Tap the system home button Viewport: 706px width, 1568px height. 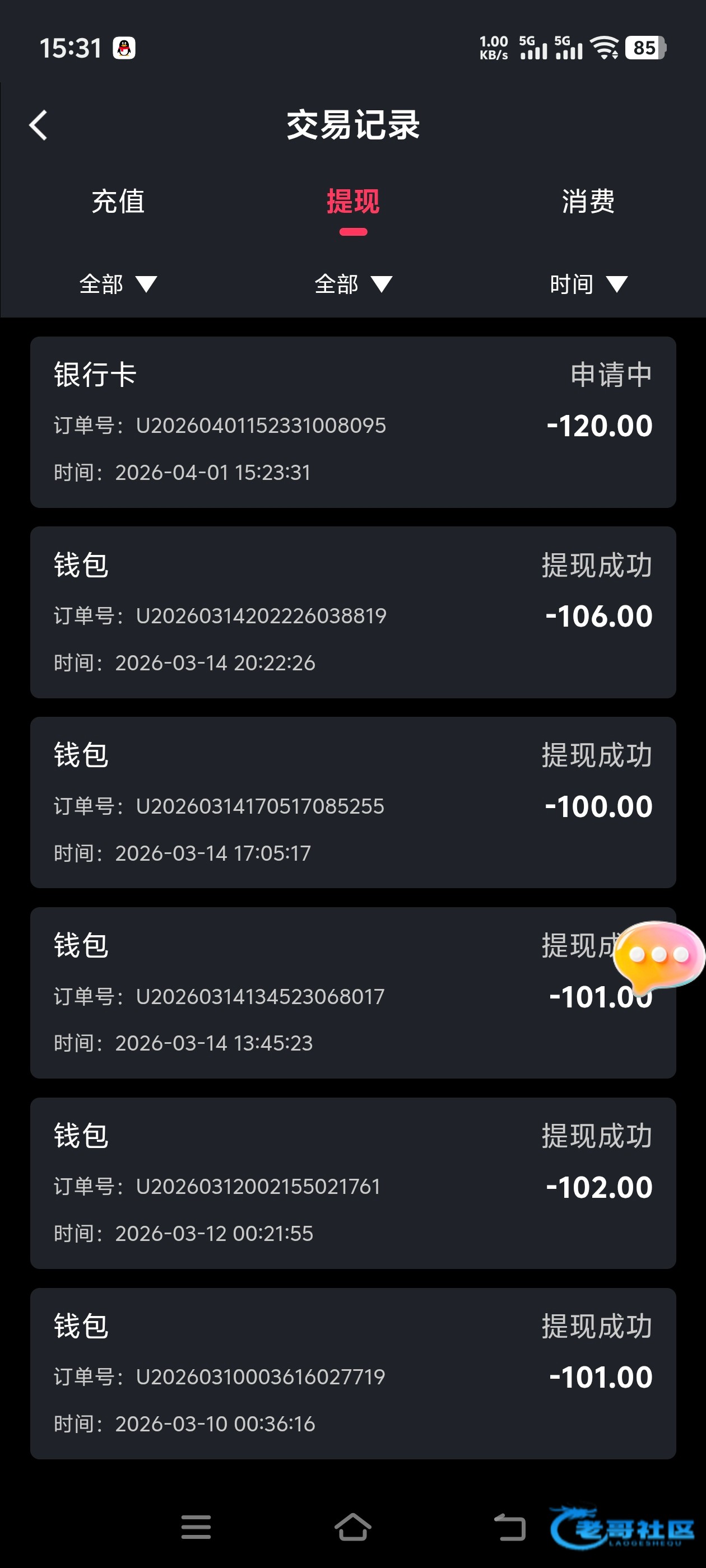click(x=352, y=1527)
